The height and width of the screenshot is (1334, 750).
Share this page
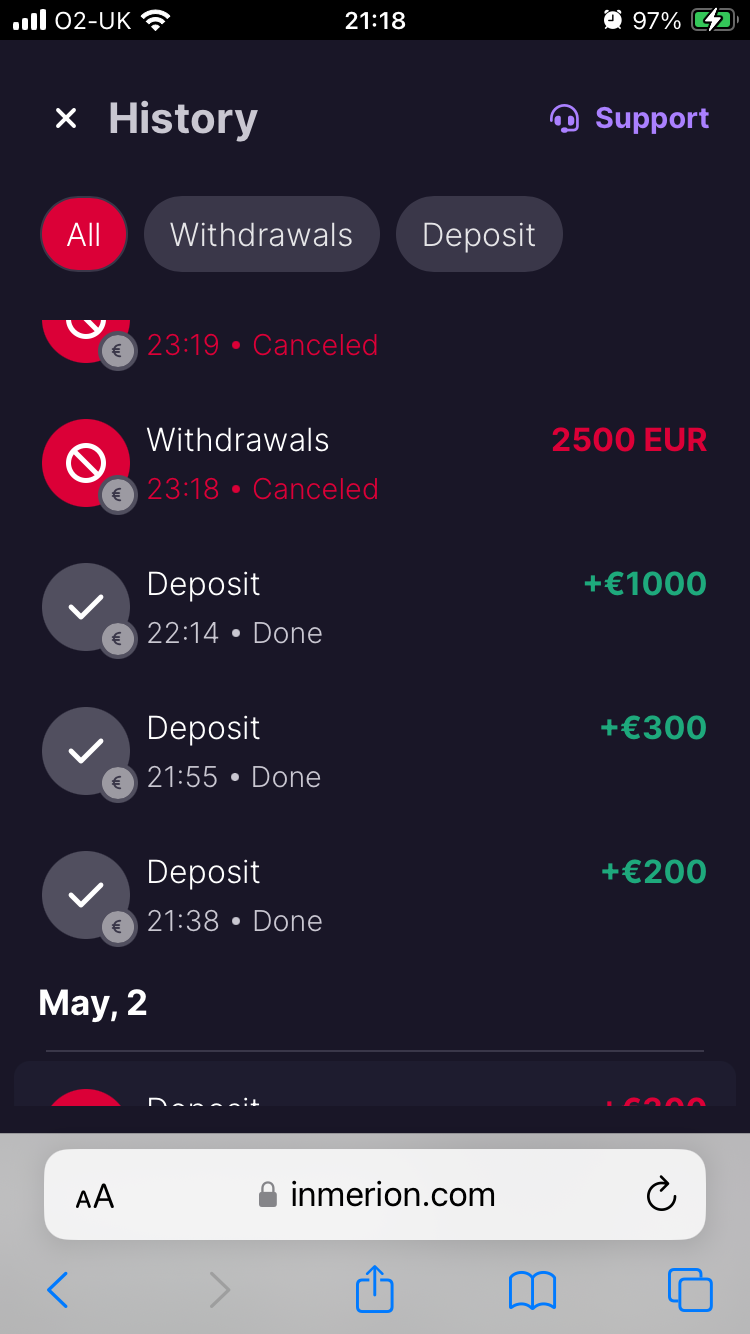(375, 1288)
